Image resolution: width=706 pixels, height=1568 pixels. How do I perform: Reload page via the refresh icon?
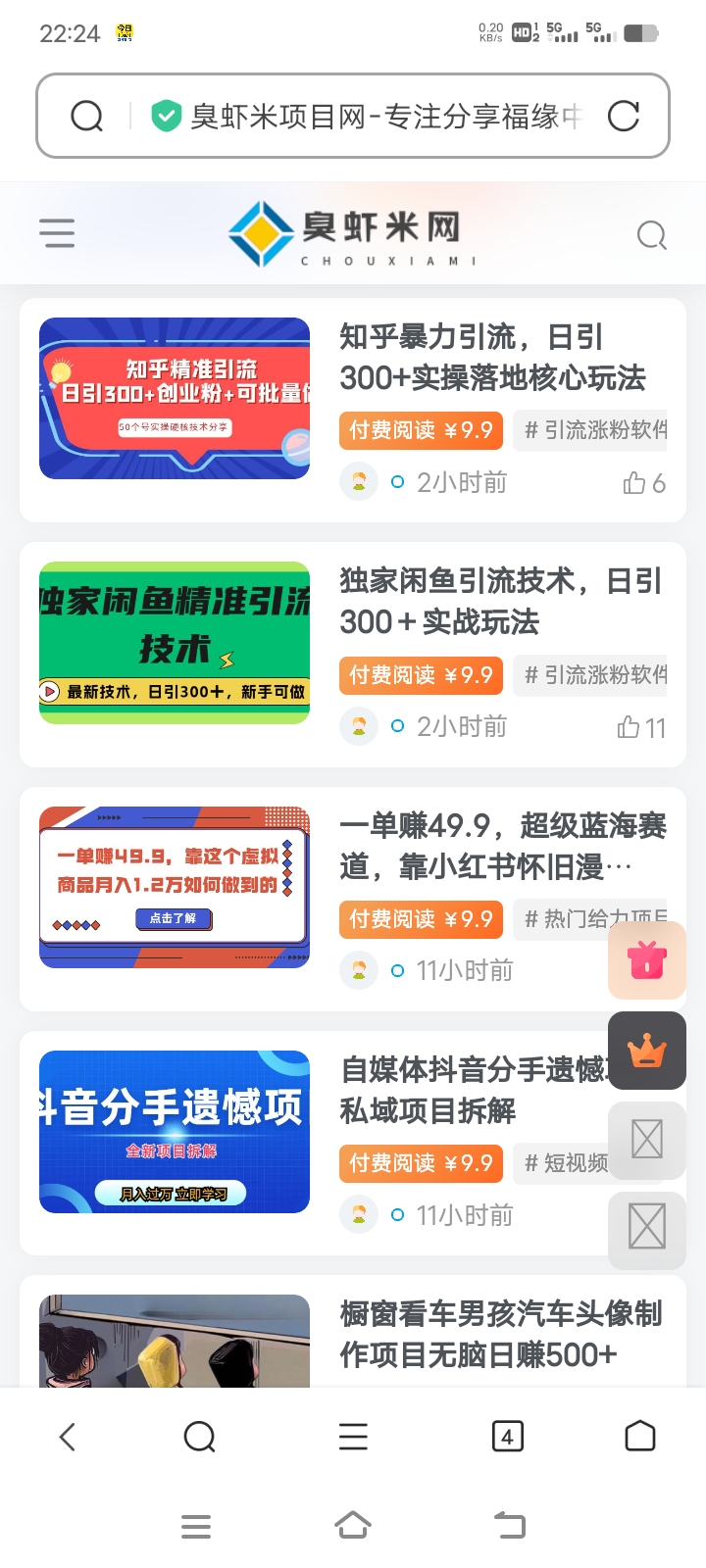click(625, 115)
